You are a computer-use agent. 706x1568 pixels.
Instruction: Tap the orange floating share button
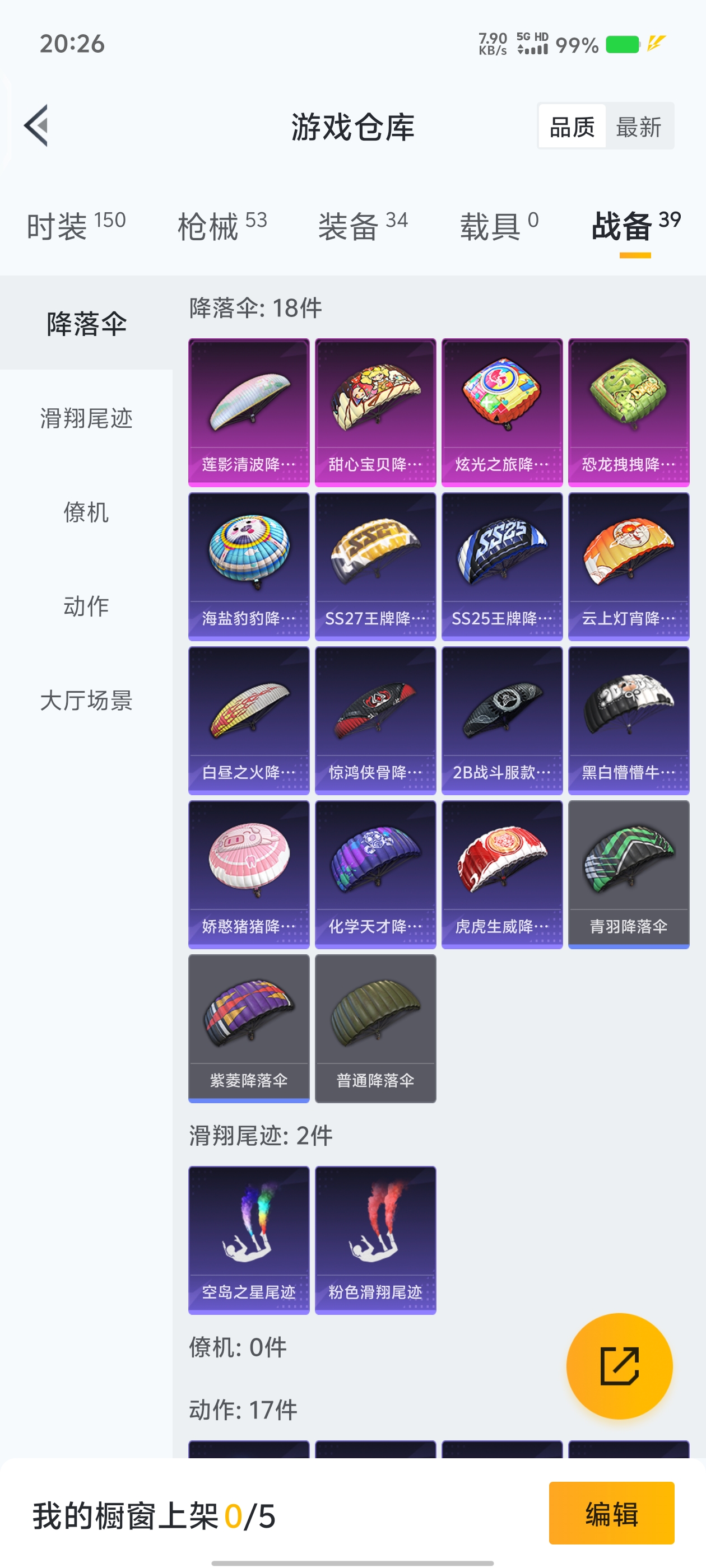[620, 1366]
